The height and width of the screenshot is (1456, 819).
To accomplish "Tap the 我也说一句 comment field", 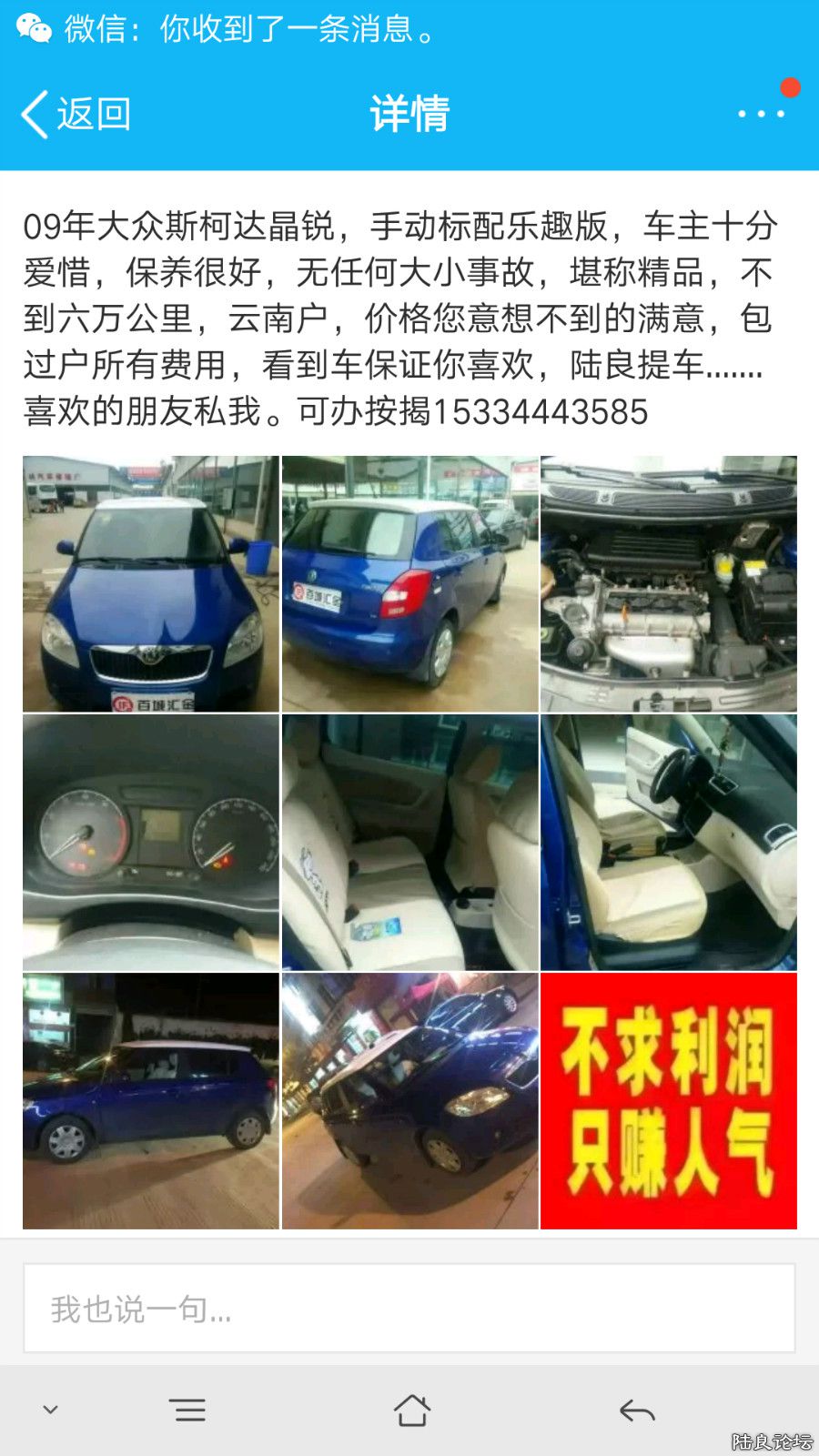I will (409, 1309).
